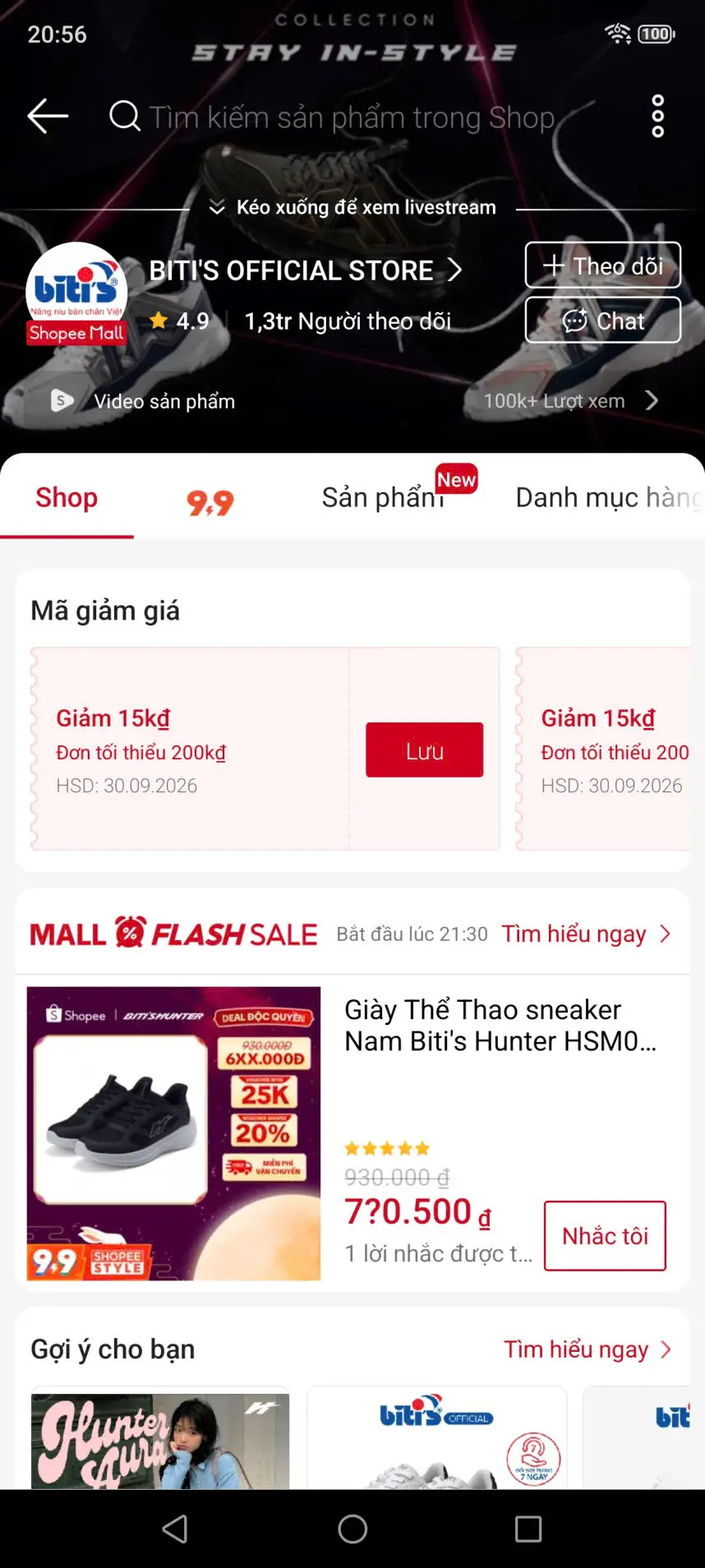The height and width of the screenshot is (1568, 705).
Task: Save the Giảm 15kđ voucher with Lưu
Action: (x=424, y=750)
